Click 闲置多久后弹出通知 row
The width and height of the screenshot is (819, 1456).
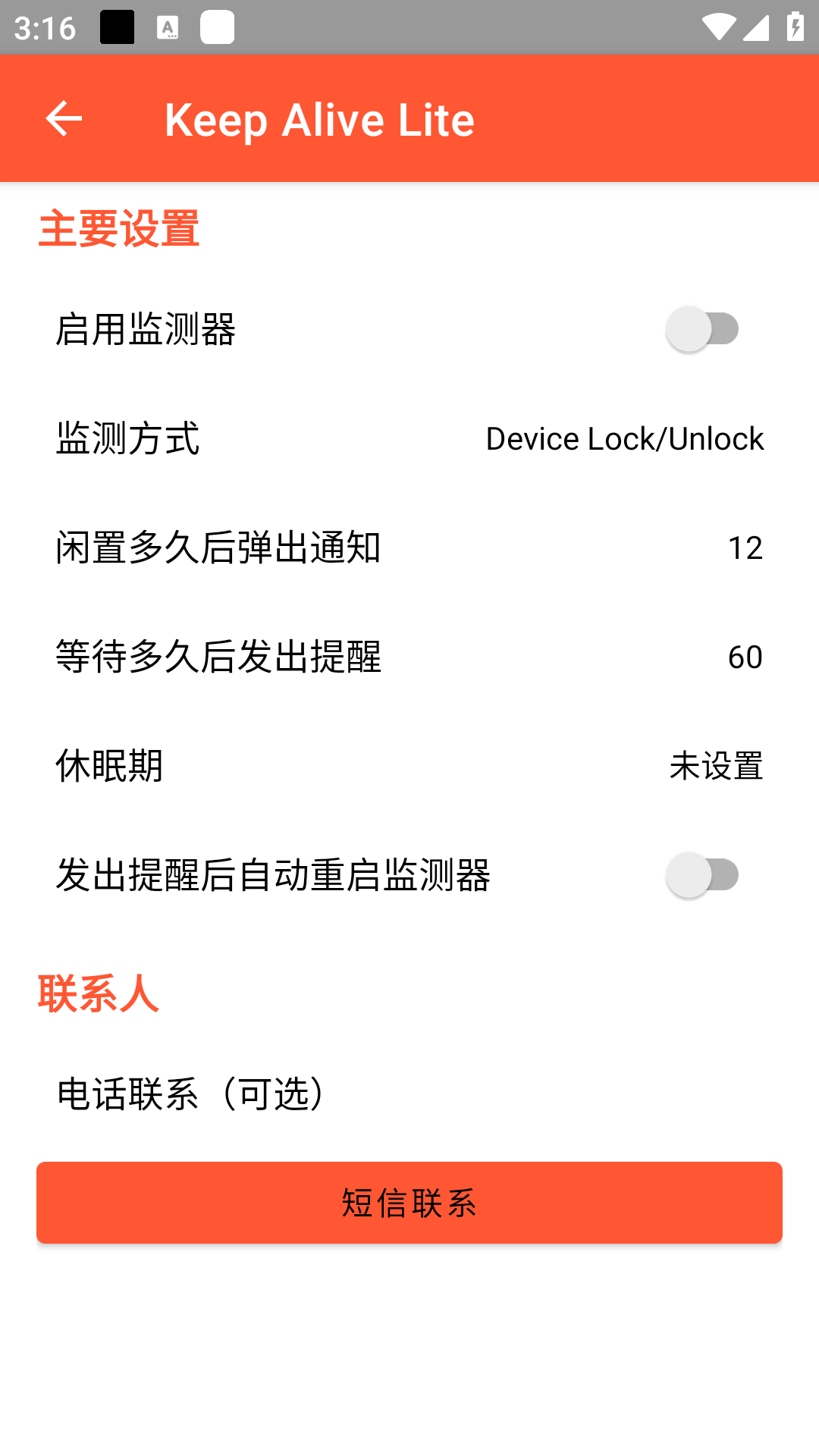(409, 548)
